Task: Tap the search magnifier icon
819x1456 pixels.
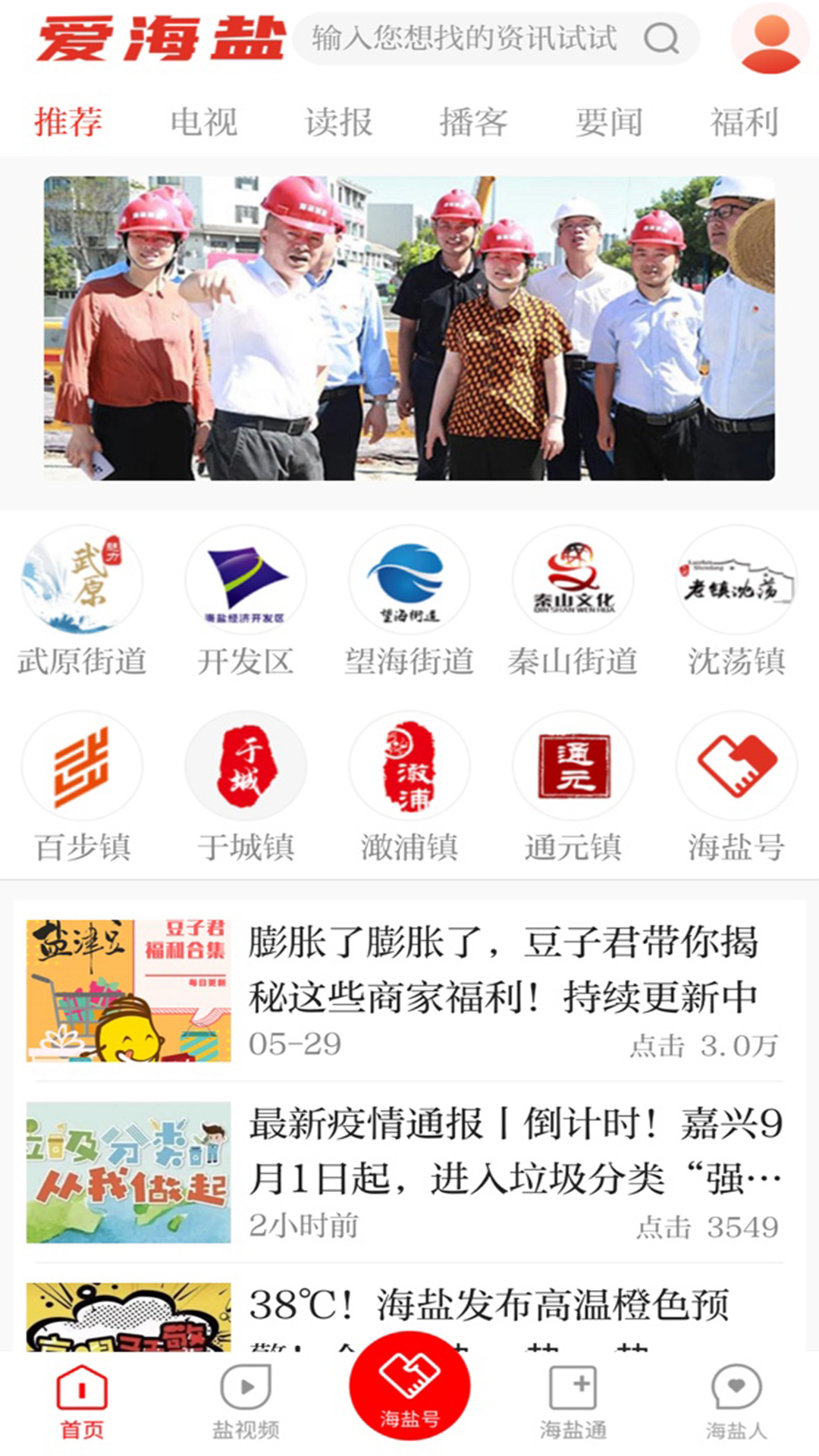Action: coord(661,38)
